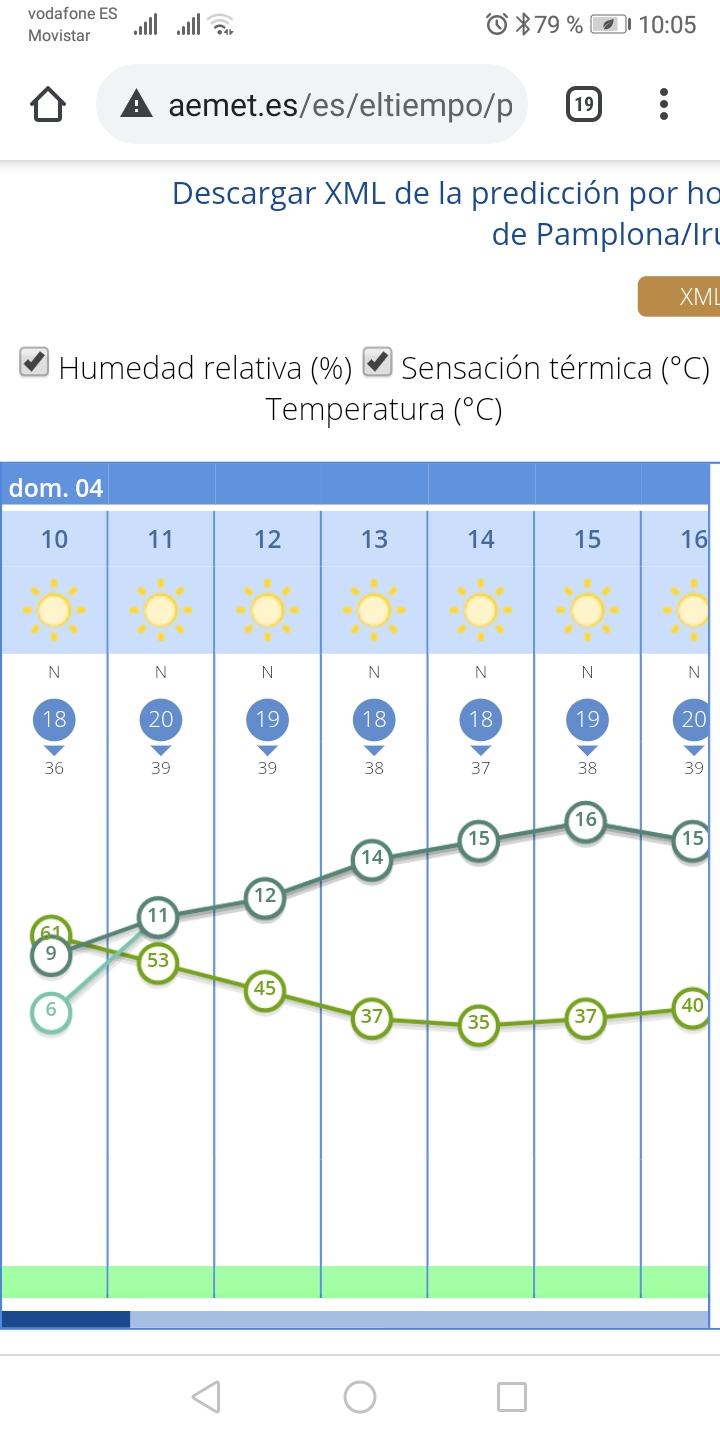Screen dimensions: 720x1440
Task: Go back with the system back button
Action: (206, 1397)
